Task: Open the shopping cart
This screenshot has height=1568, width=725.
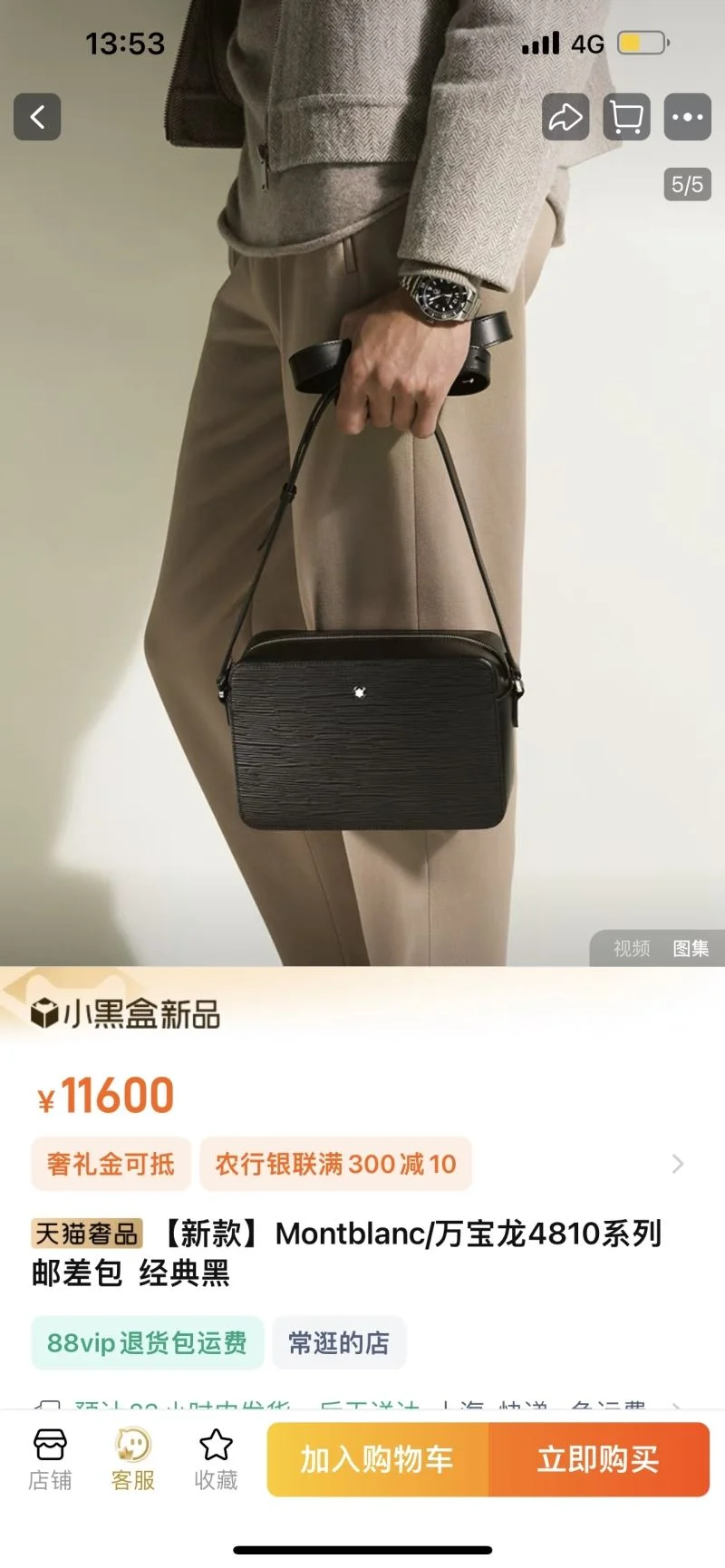Action: (626, 117)
